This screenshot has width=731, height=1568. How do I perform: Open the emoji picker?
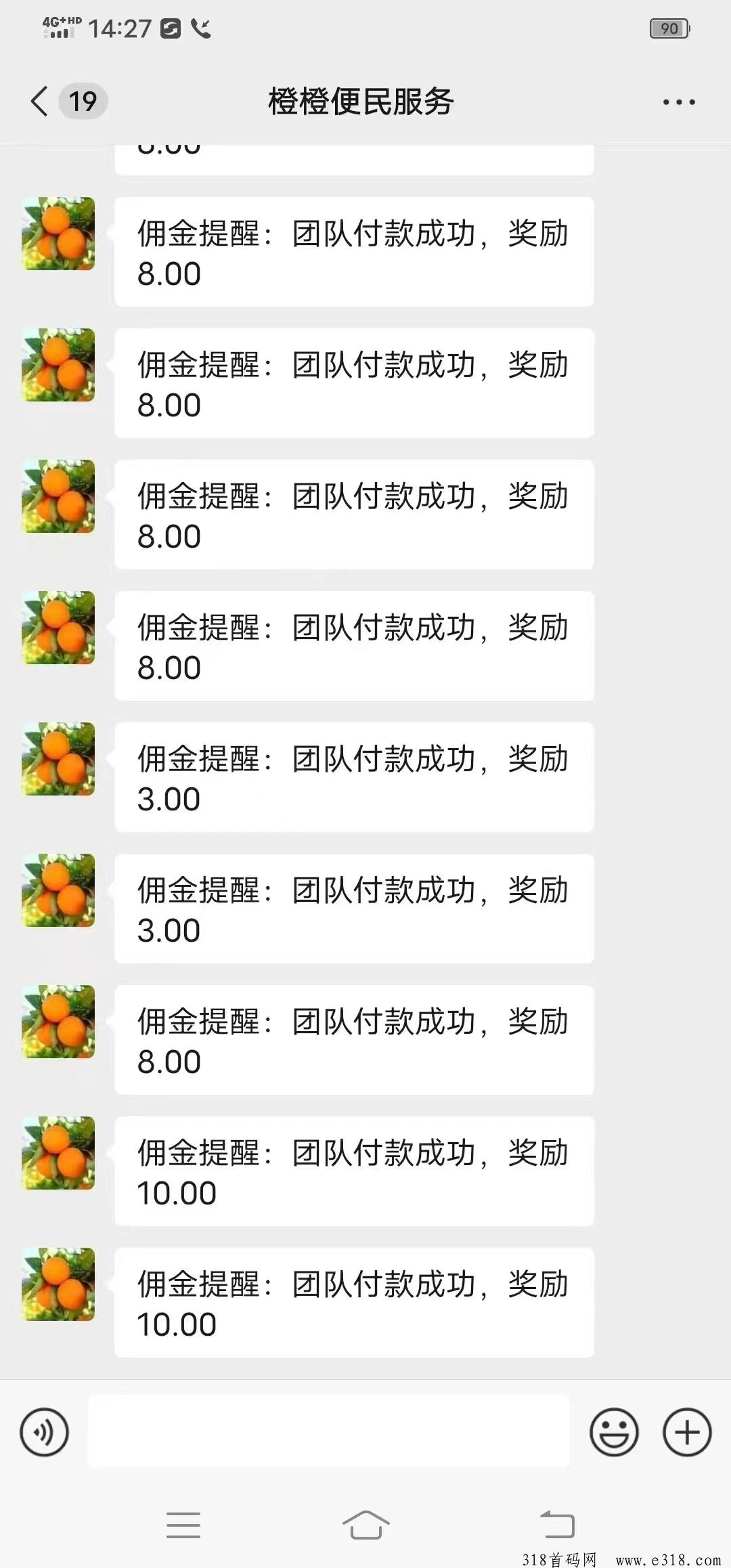pyautogui.click(x=614, y=1432)
